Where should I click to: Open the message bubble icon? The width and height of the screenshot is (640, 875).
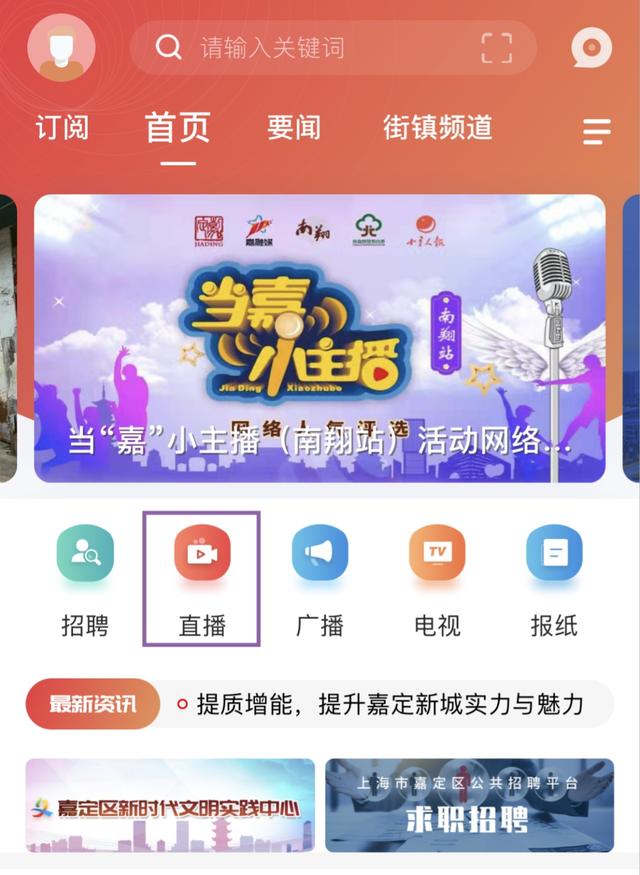pyautogui.click(x=591, y=47)
